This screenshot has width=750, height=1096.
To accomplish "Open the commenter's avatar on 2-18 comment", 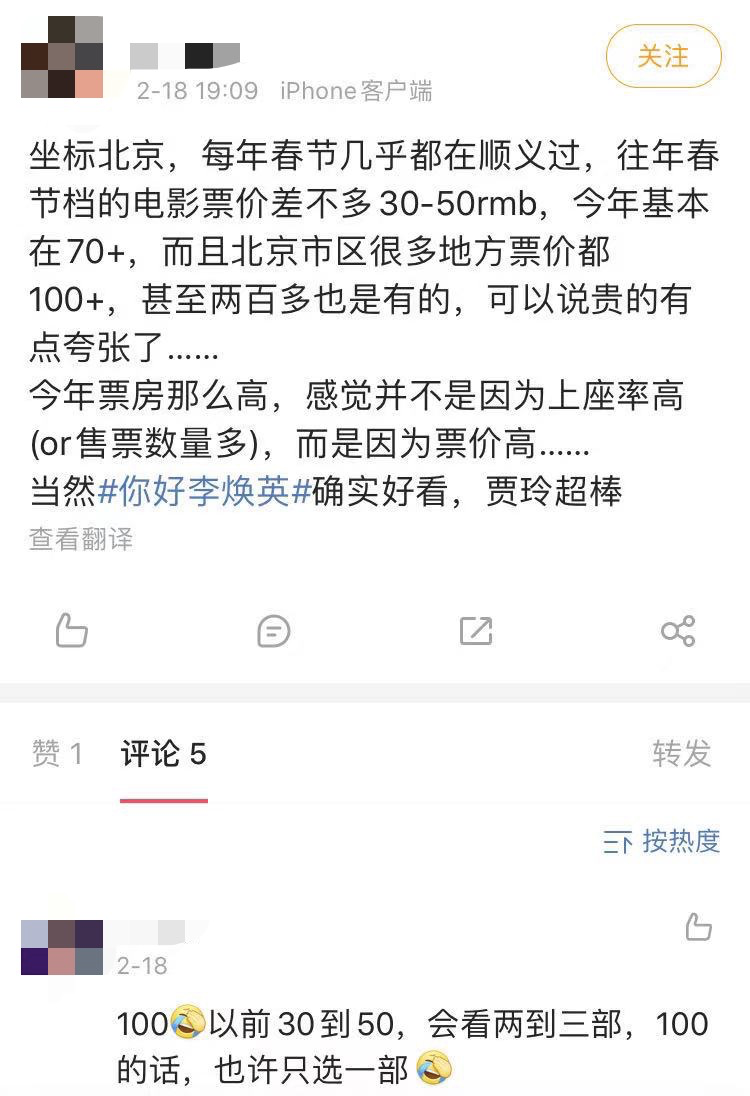I will 62,947.
